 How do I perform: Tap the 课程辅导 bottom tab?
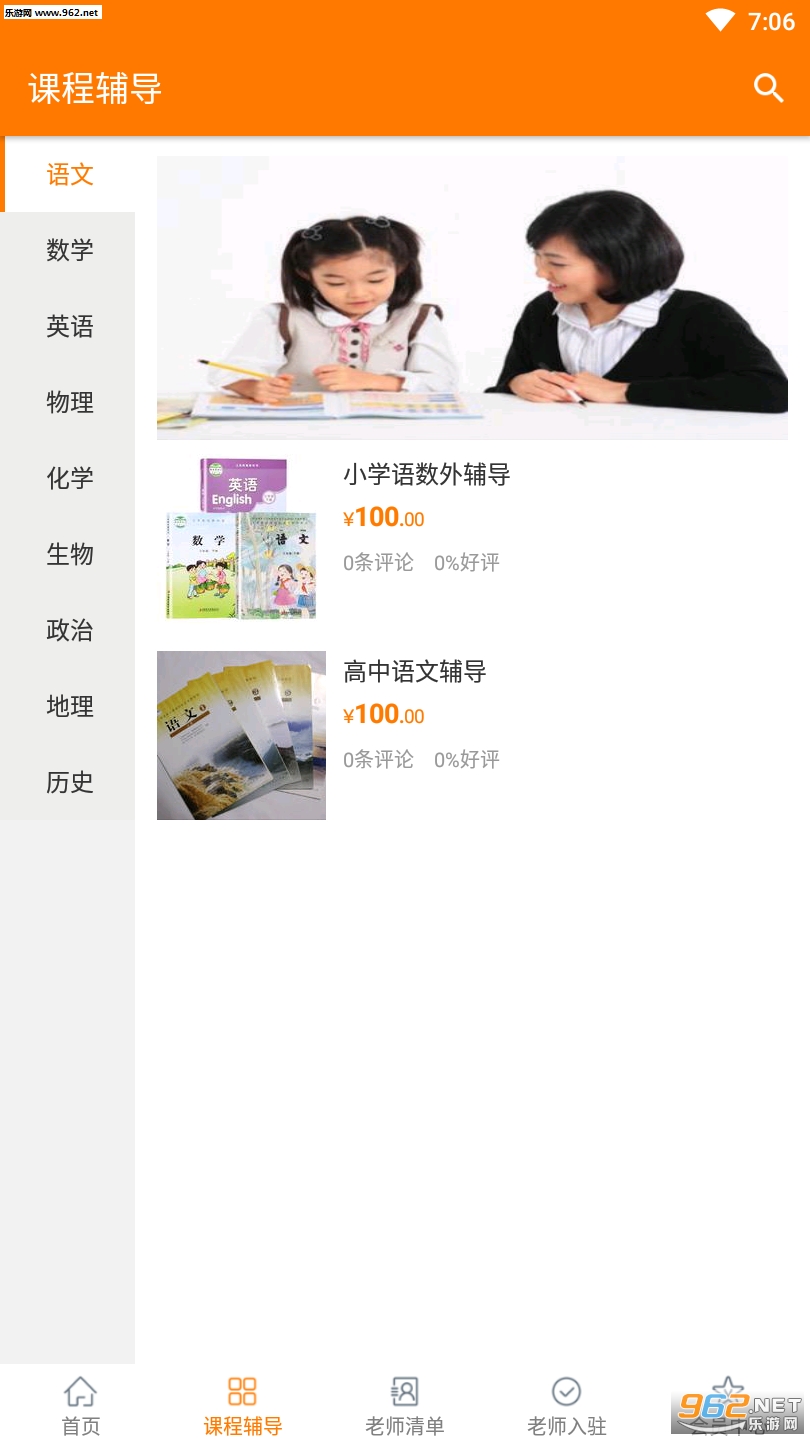[243, 1404]
